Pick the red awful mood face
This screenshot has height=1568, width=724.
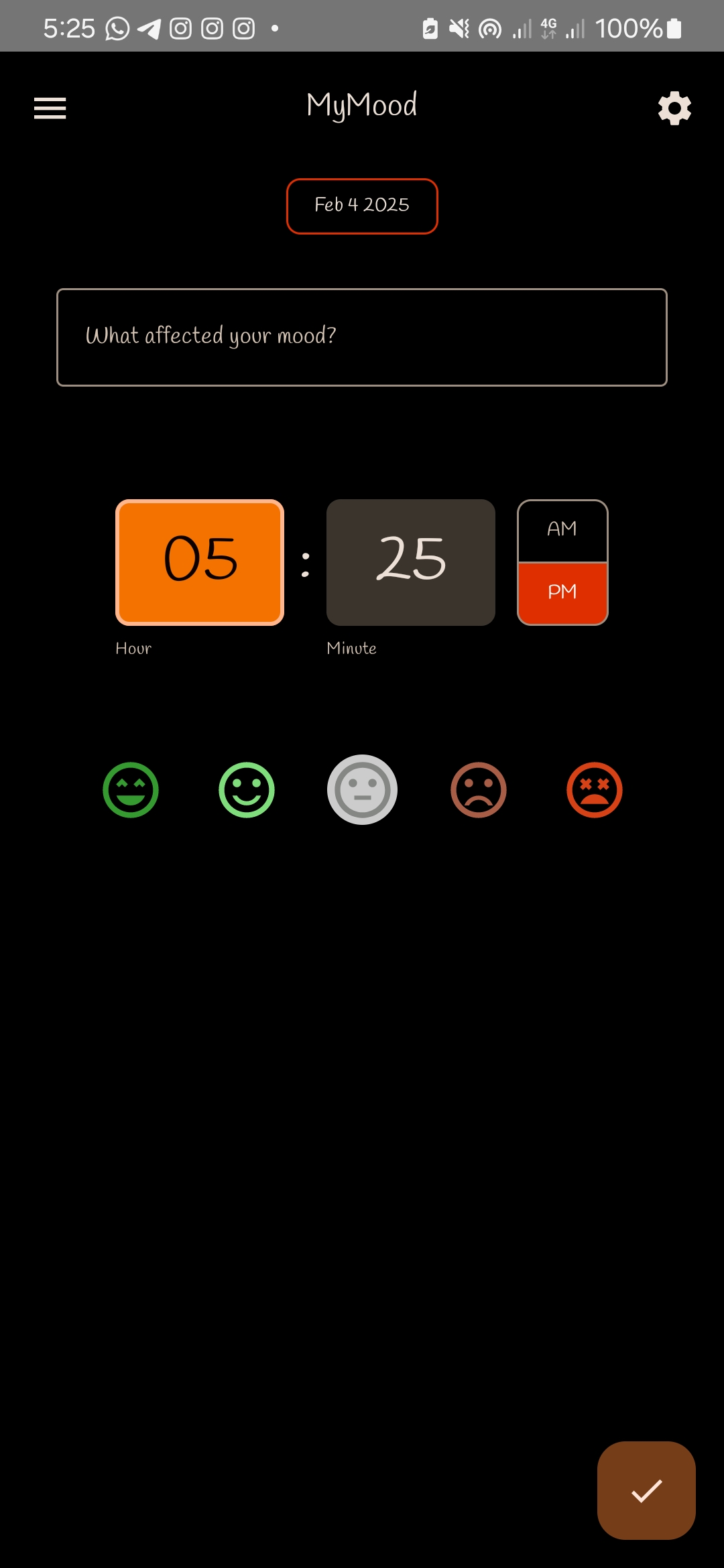[595, 790]
